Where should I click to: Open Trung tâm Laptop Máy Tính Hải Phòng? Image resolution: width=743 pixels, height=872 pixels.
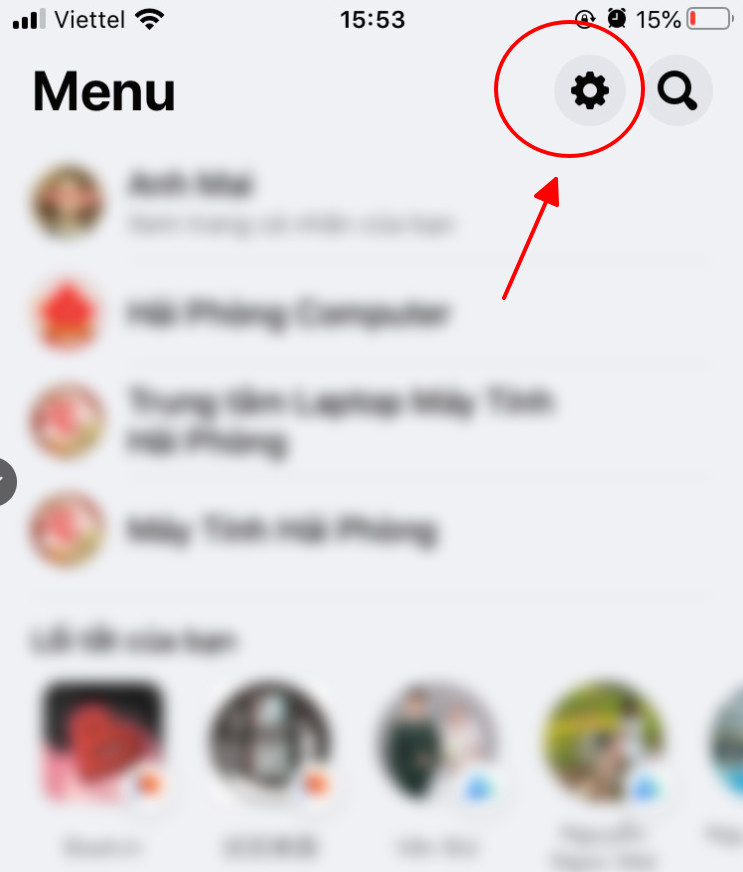(338, 420)
